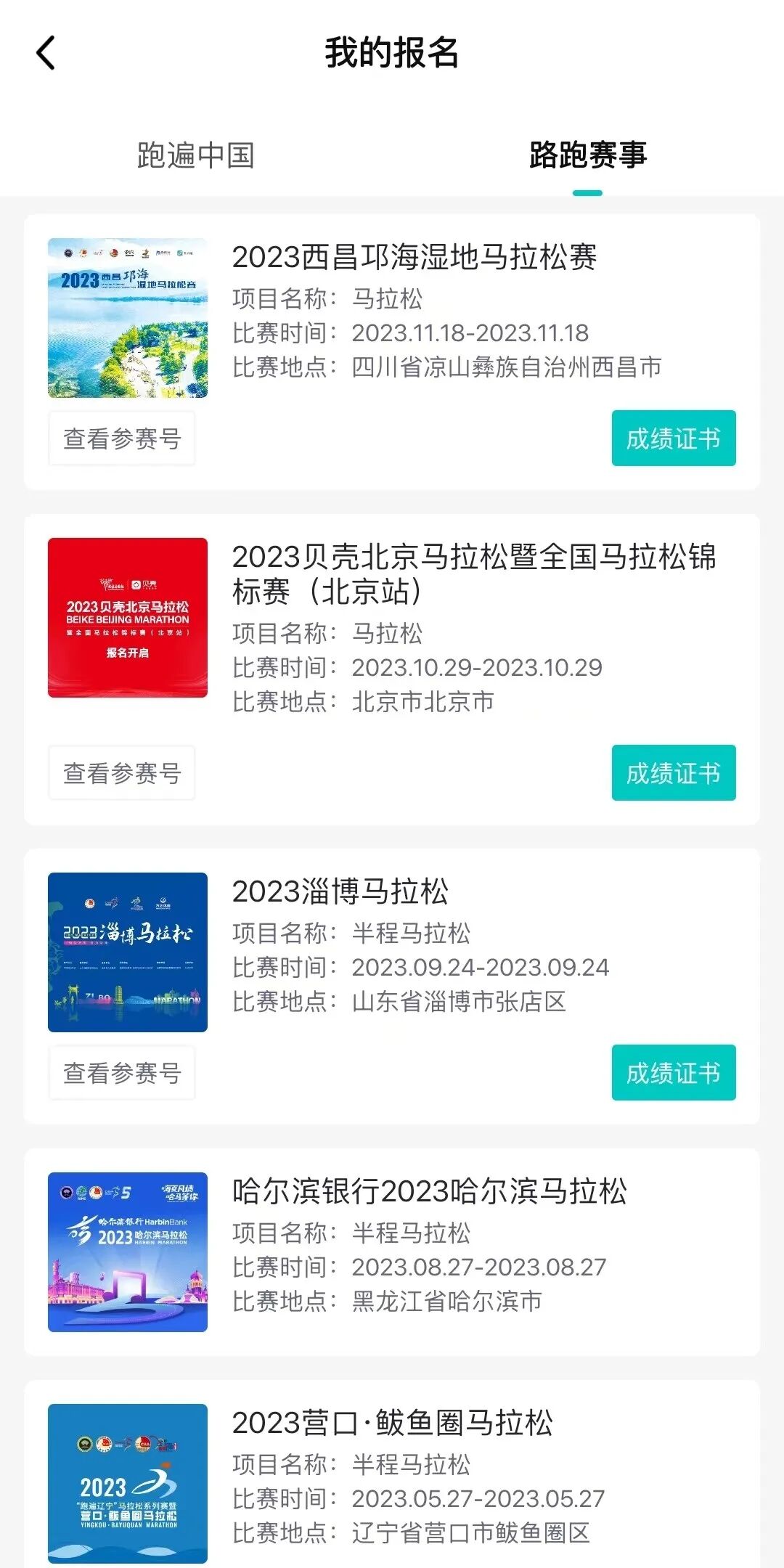View 成绩证书 for 西昌邛海湿地马拉松赛
Screen dimensions: 784x1568
click(x=673, y=438)
